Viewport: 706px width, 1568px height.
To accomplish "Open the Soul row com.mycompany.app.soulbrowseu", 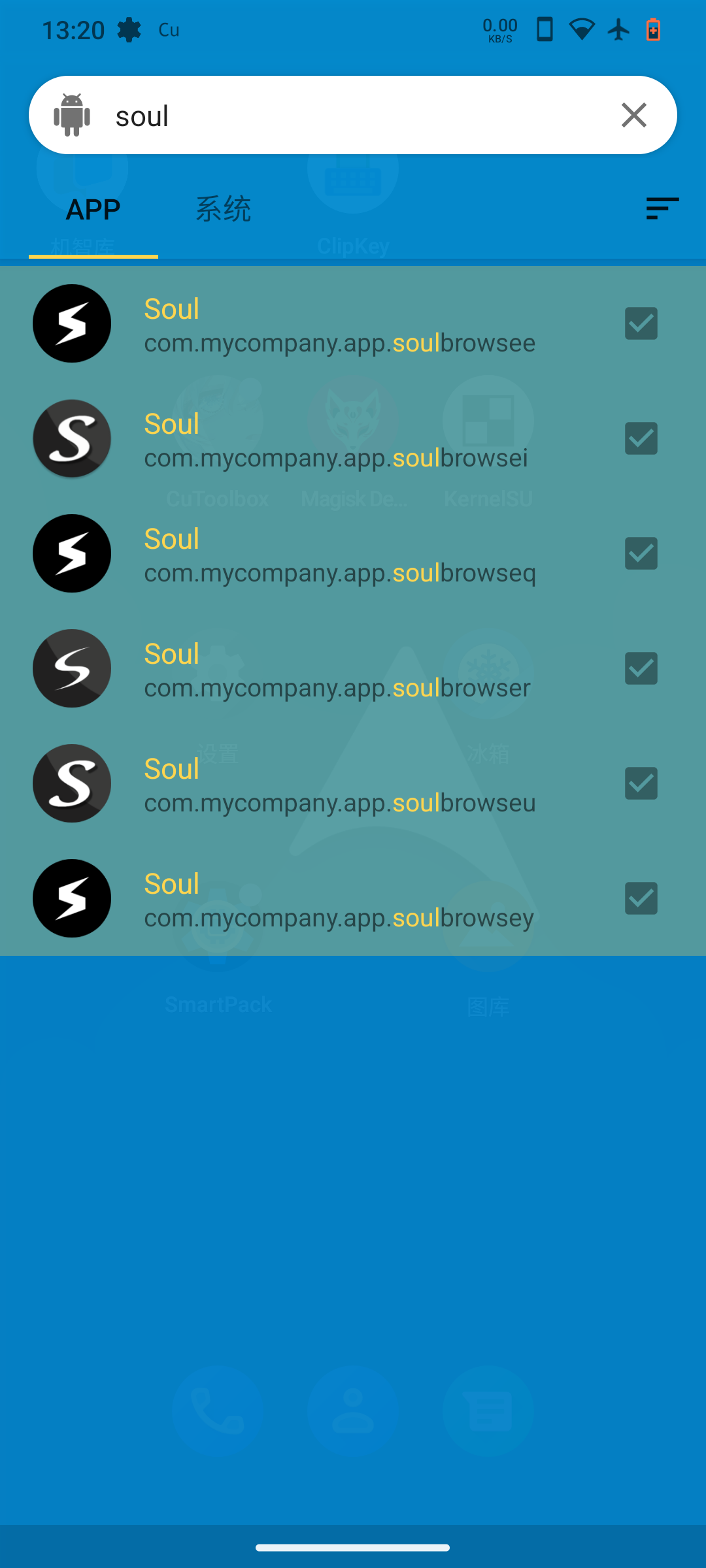I will 340,785.
